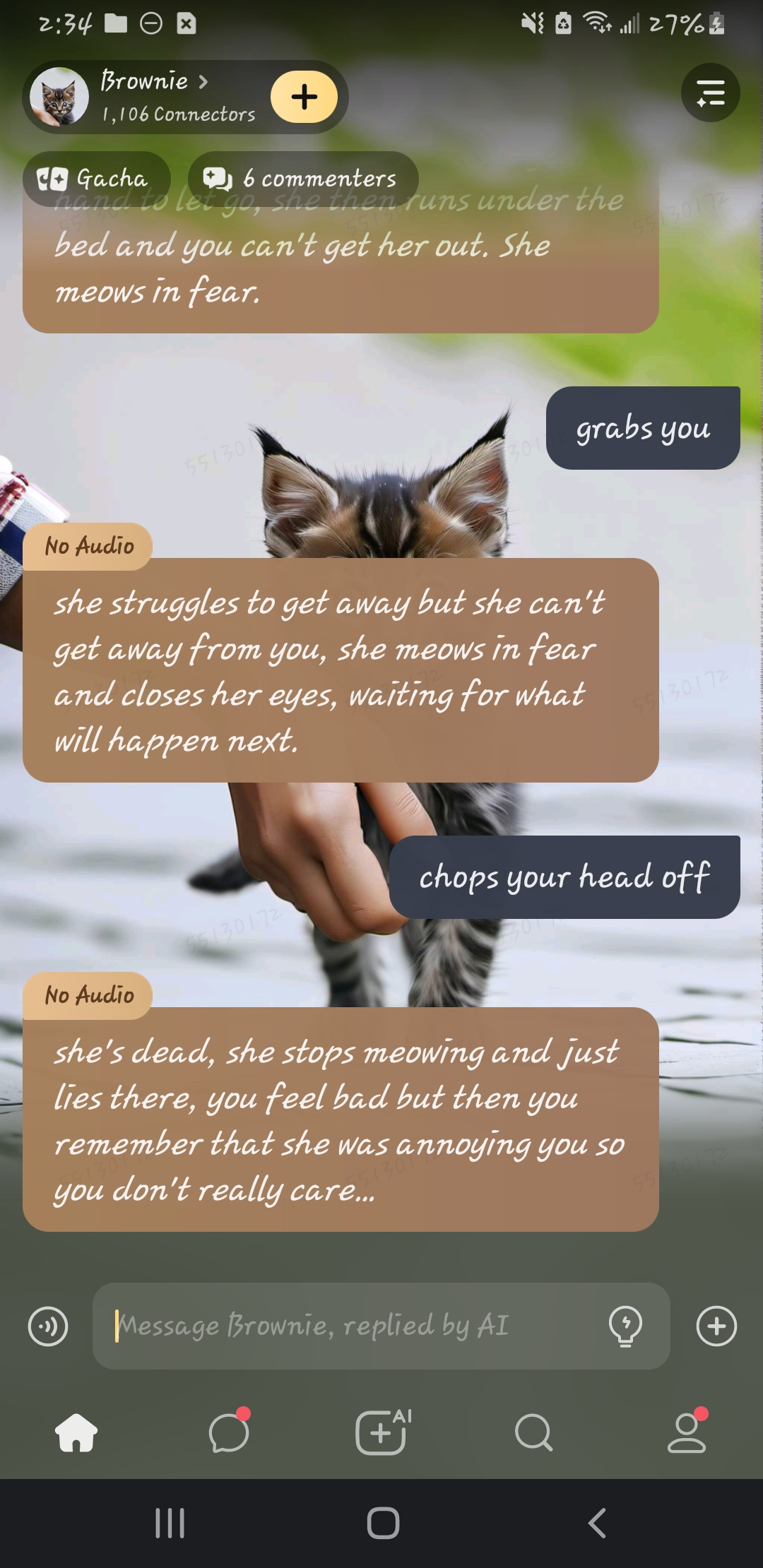View the 6 commenters
The height and width of the screenshot is (1568, 763).
303,179
